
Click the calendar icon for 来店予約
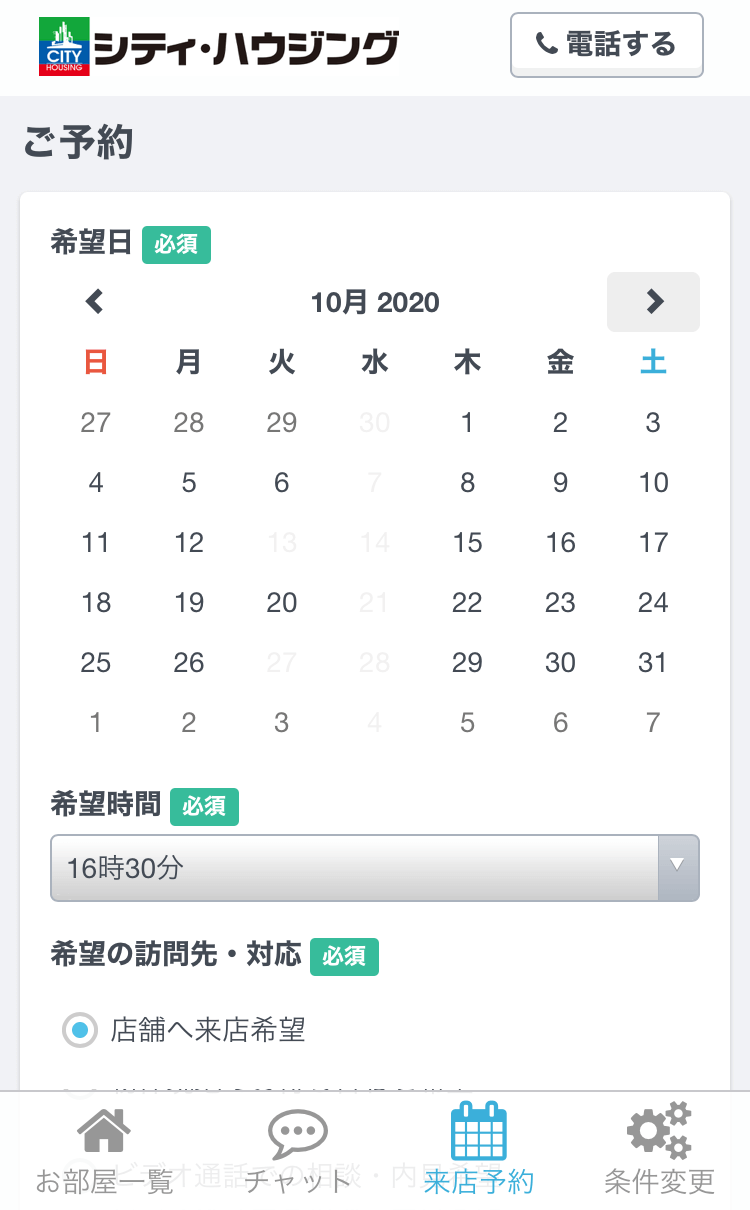pyautogui.click(x=479, y=1128)
